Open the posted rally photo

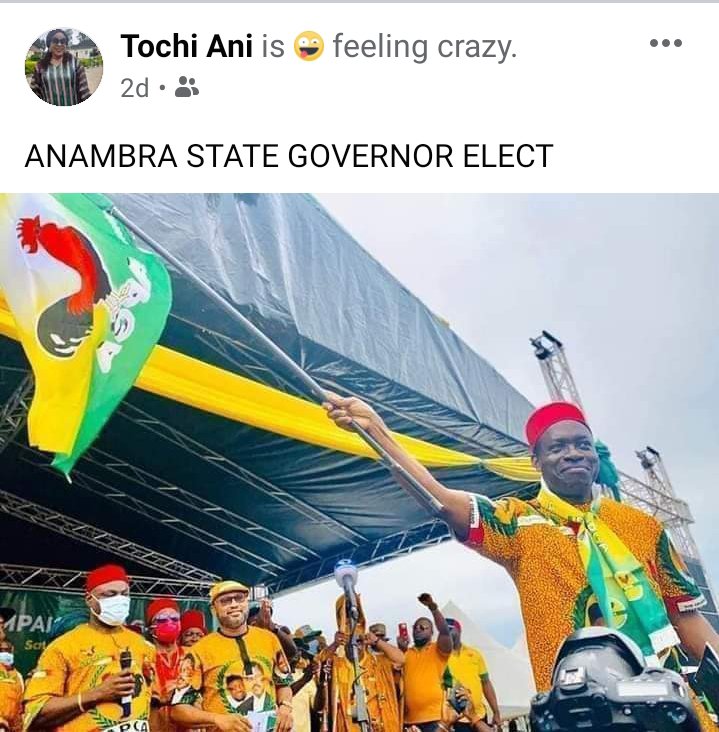coord(360,460)
